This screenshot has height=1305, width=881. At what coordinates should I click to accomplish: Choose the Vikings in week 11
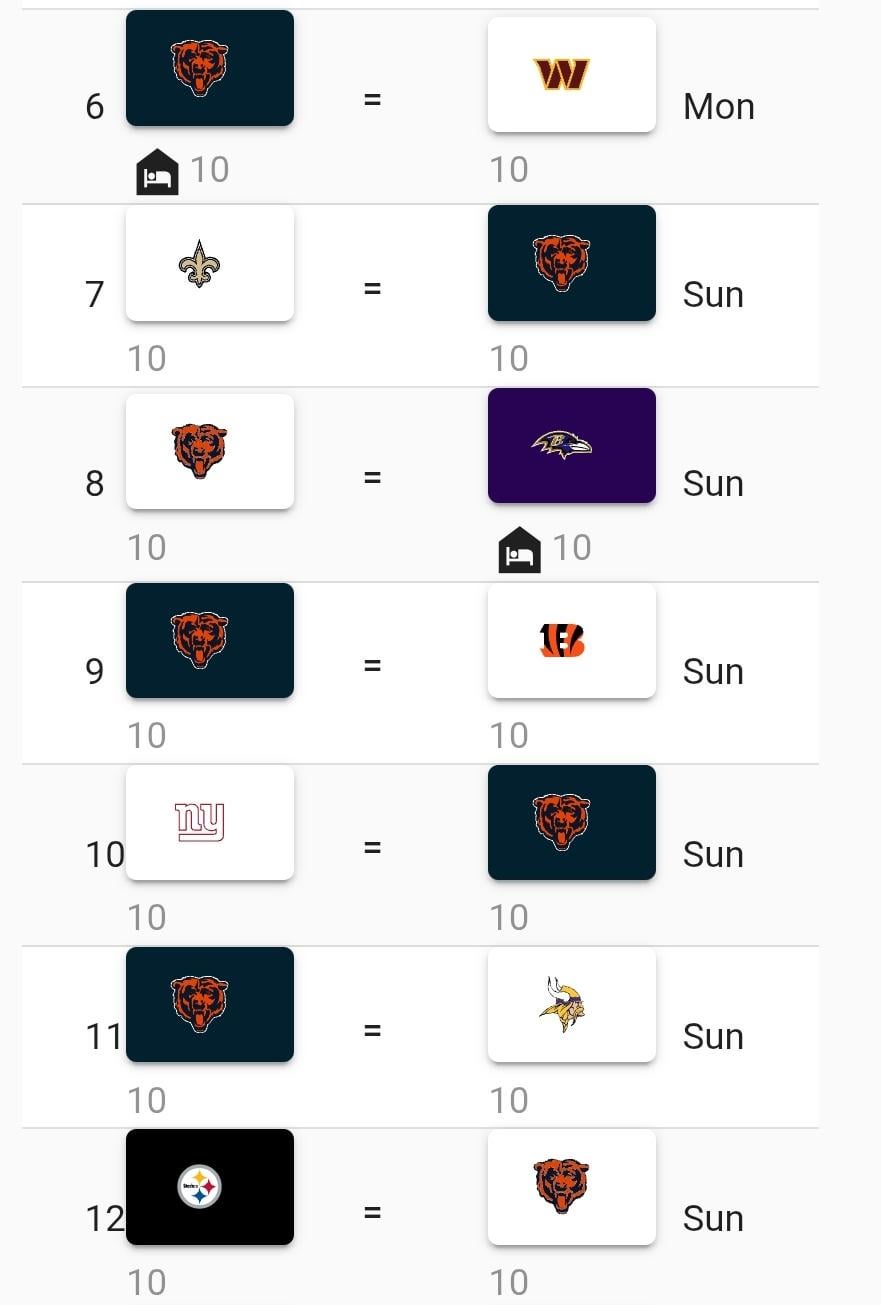571,1004
